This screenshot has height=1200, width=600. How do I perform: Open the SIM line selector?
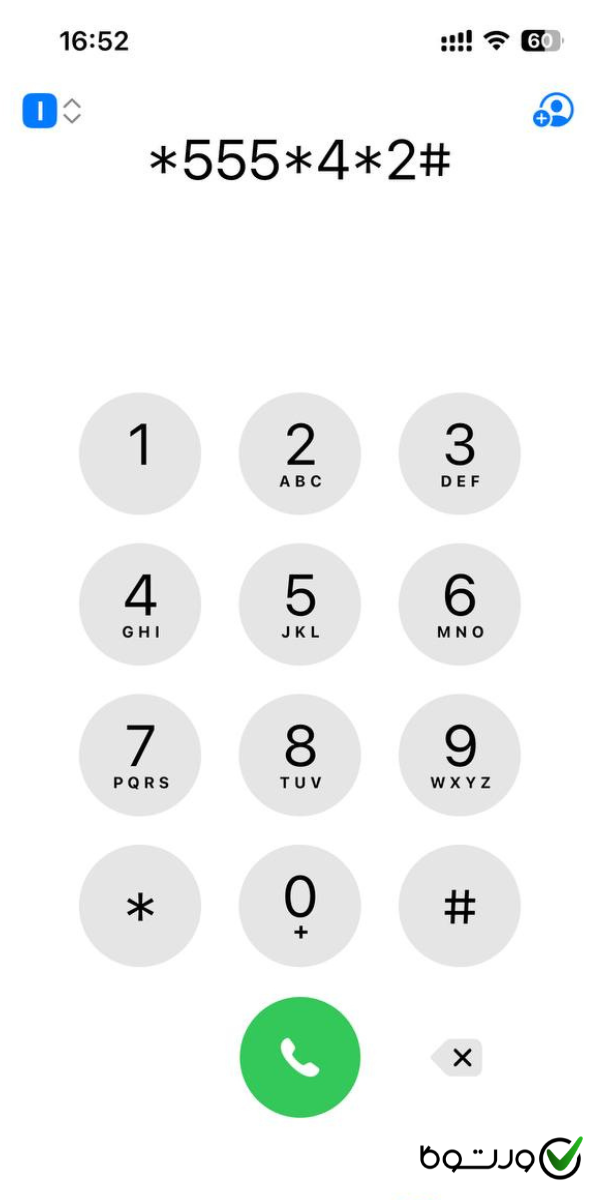click(x=51, y=111)
